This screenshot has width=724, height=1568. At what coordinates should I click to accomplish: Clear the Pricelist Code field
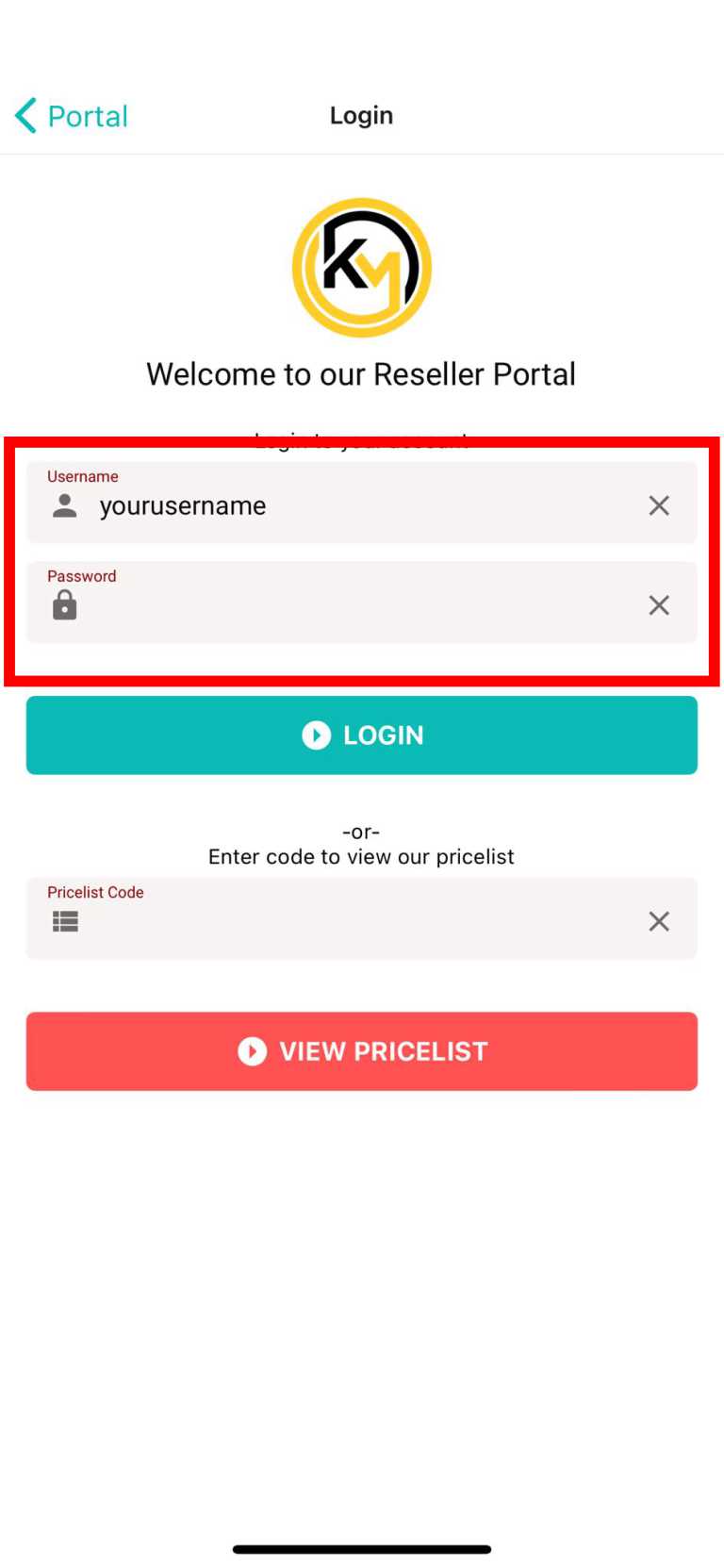[659, 921]
